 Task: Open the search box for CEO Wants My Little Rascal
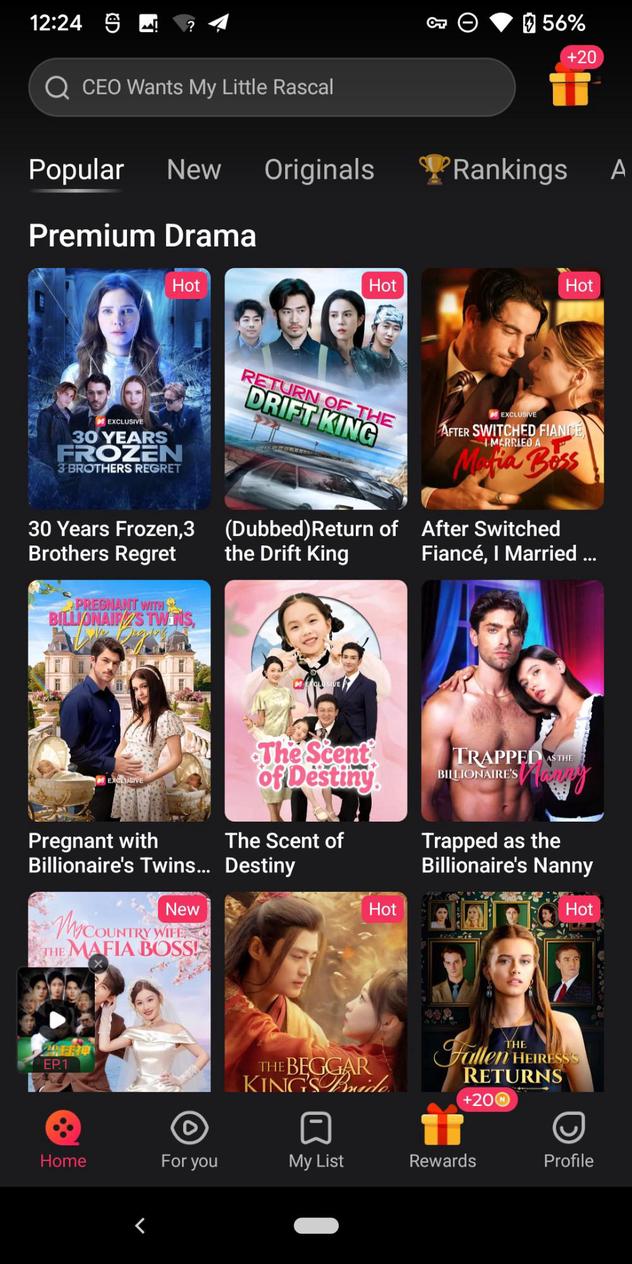pos(270,87)
